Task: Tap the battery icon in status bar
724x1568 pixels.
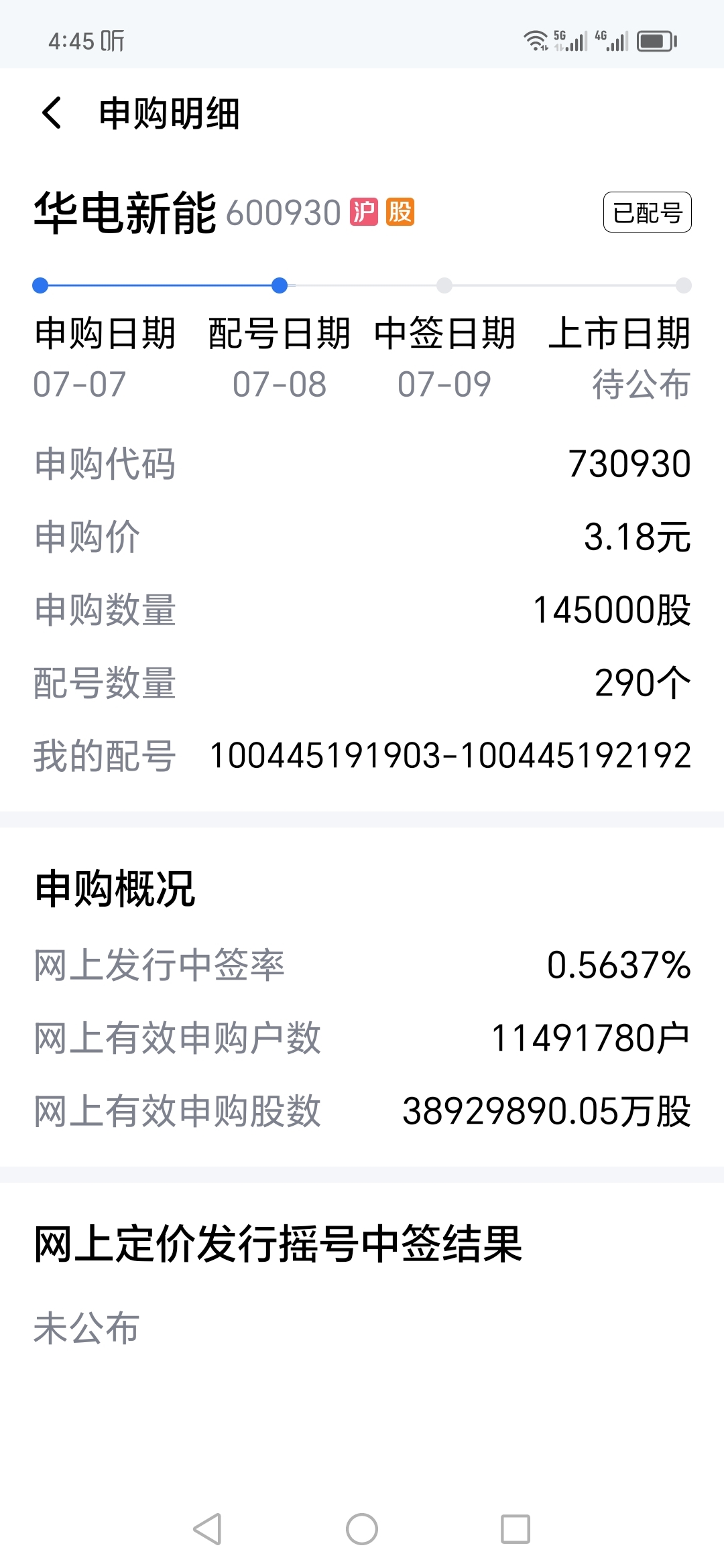Action: 654,42
